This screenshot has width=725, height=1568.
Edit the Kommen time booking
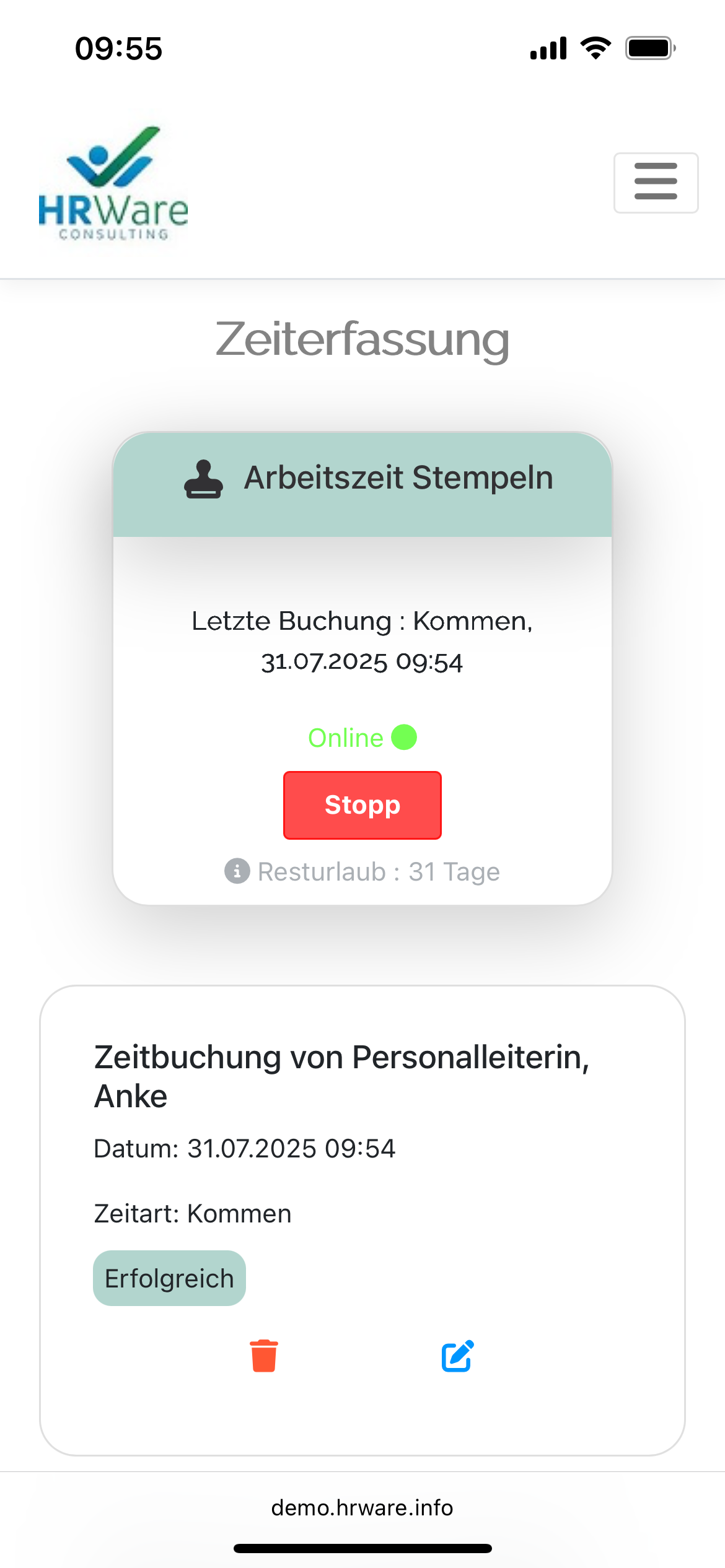point(457,1356)
